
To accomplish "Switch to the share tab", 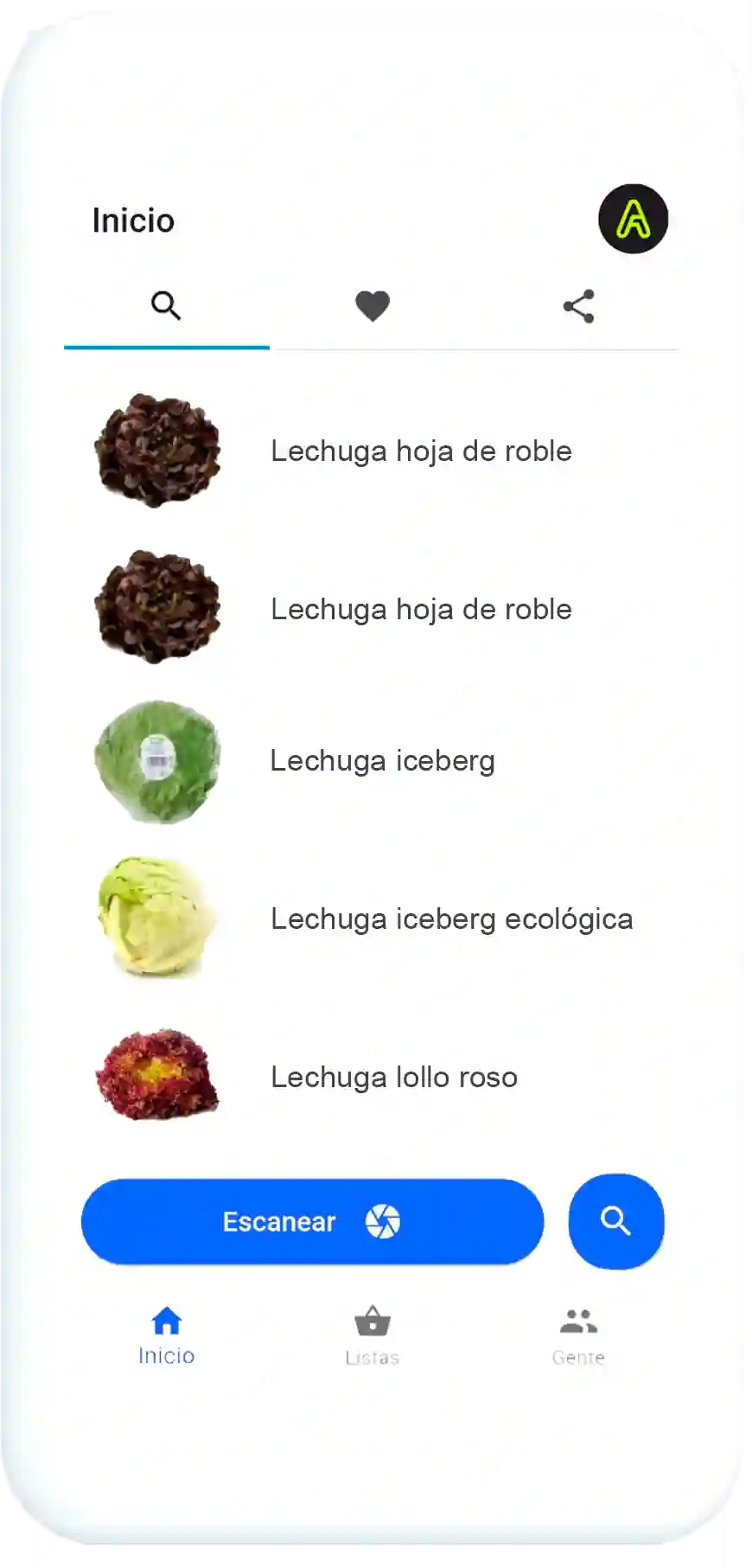I will tap(578, 306).
